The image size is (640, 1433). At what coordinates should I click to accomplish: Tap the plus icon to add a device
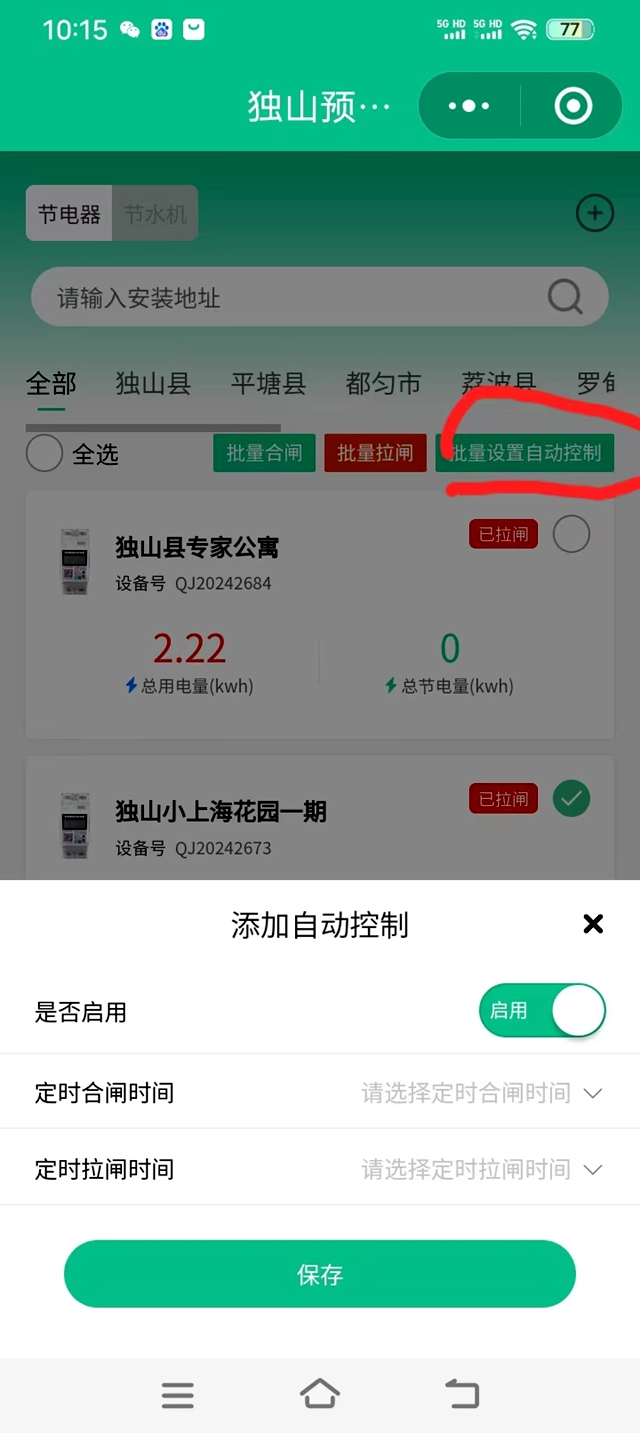(595, 213)
